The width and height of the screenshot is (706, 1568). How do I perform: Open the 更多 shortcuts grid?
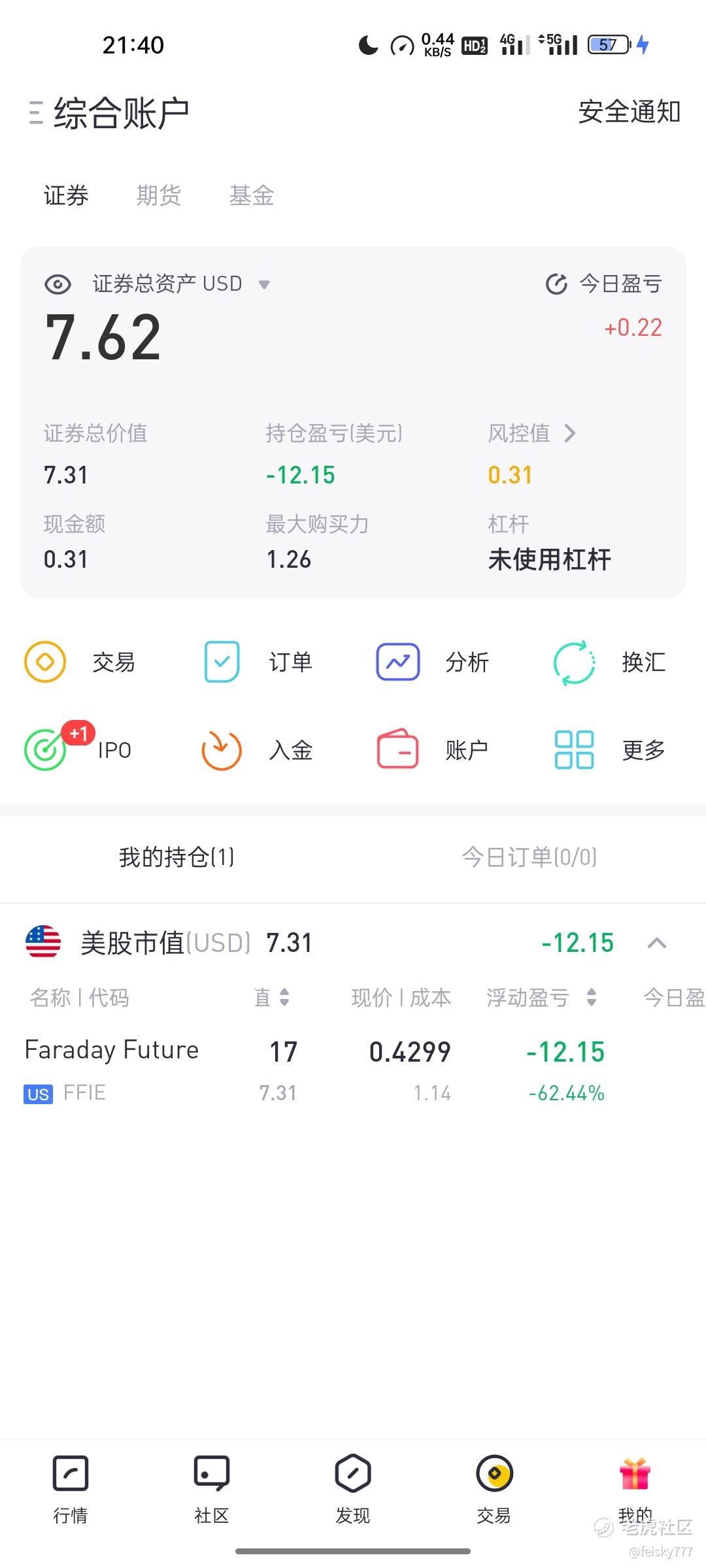[610, 750]
